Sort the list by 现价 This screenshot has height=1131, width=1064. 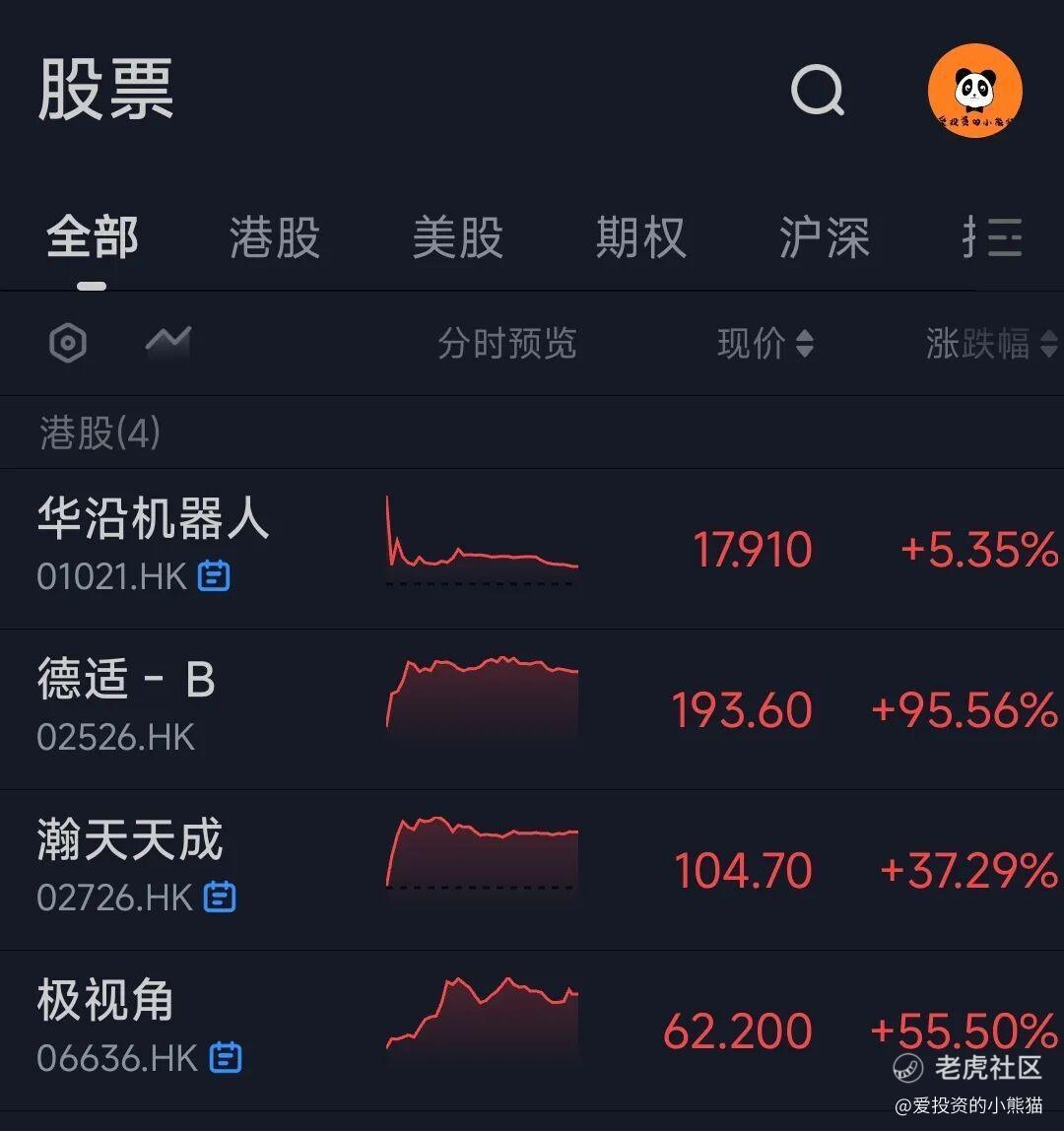[765, 344]
